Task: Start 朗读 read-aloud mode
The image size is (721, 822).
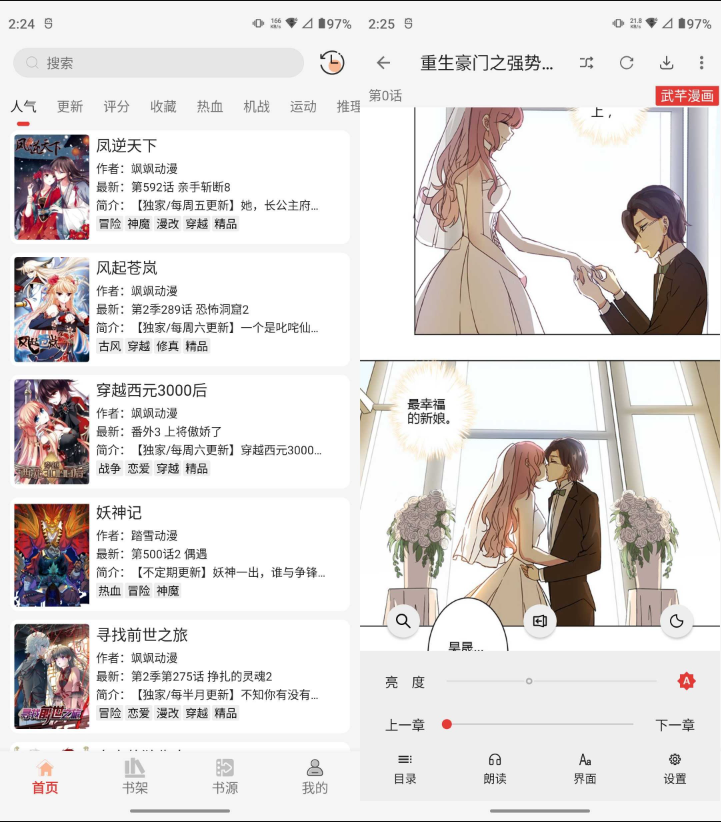Action: point(494,768)
